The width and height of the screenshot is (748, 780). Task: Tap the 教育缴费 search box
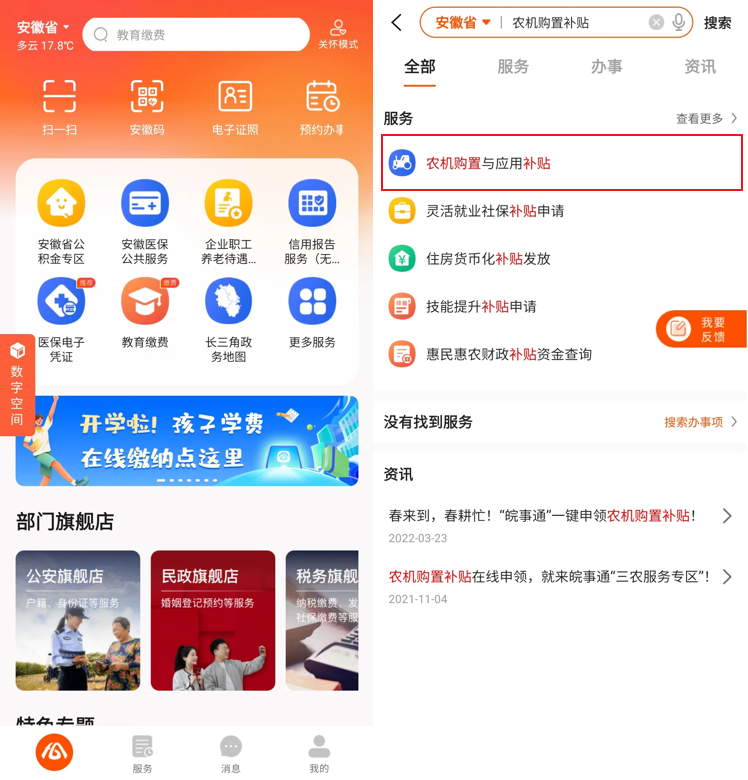coord(196,35)
